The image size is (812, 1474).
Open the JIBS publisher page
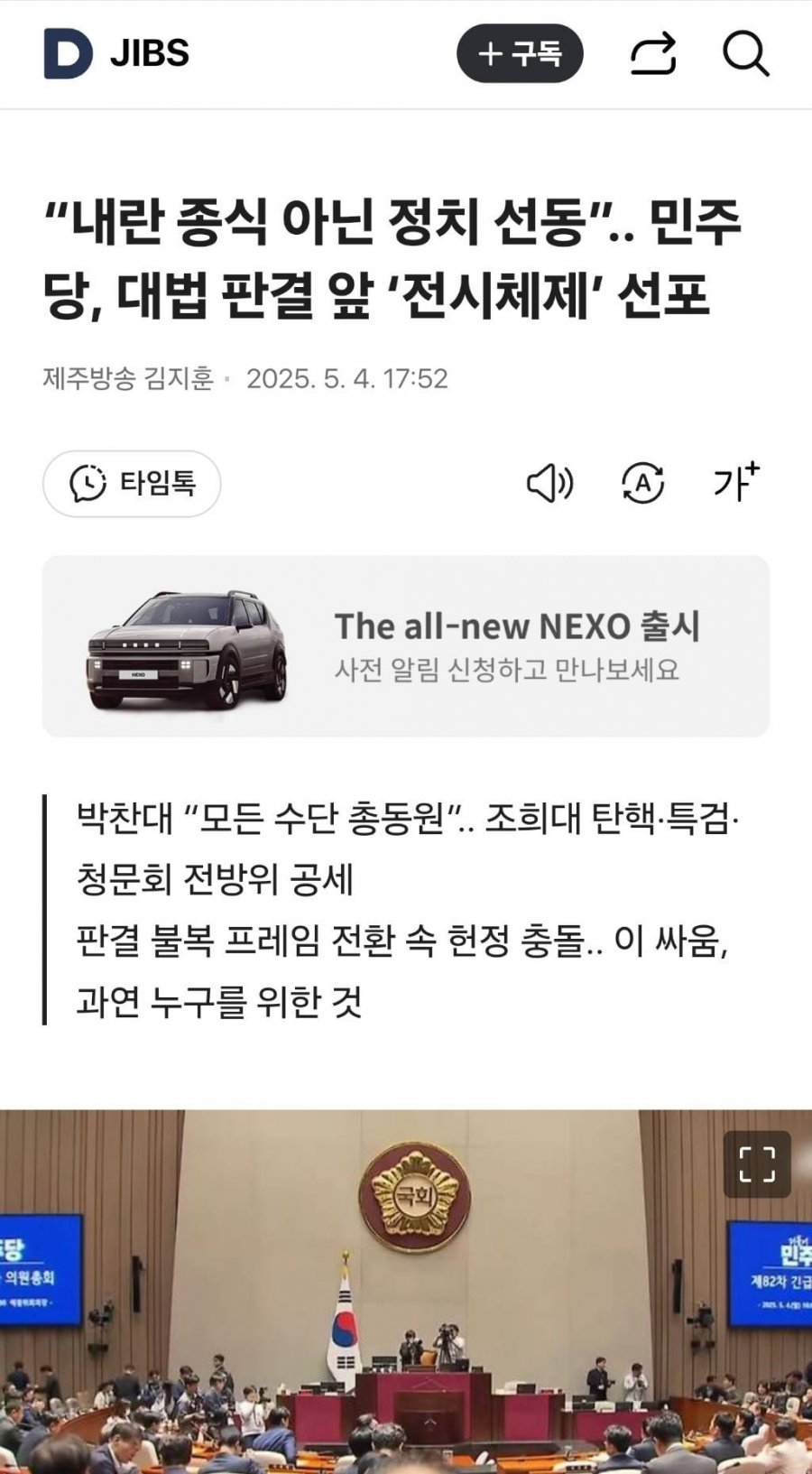click(x=150, y=53)
